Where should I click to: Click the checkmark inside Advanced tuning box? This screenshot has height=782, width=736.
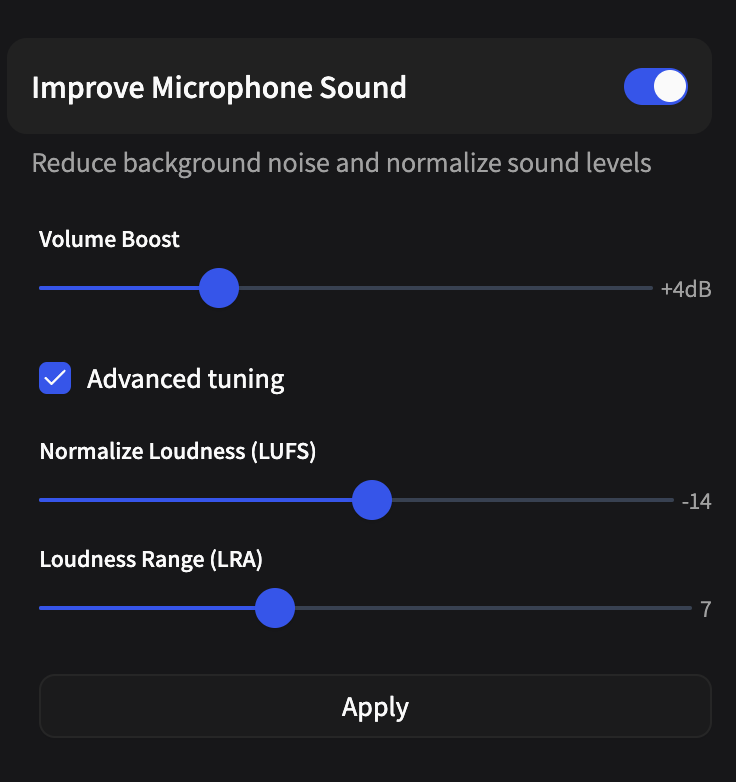pos(55,378)
